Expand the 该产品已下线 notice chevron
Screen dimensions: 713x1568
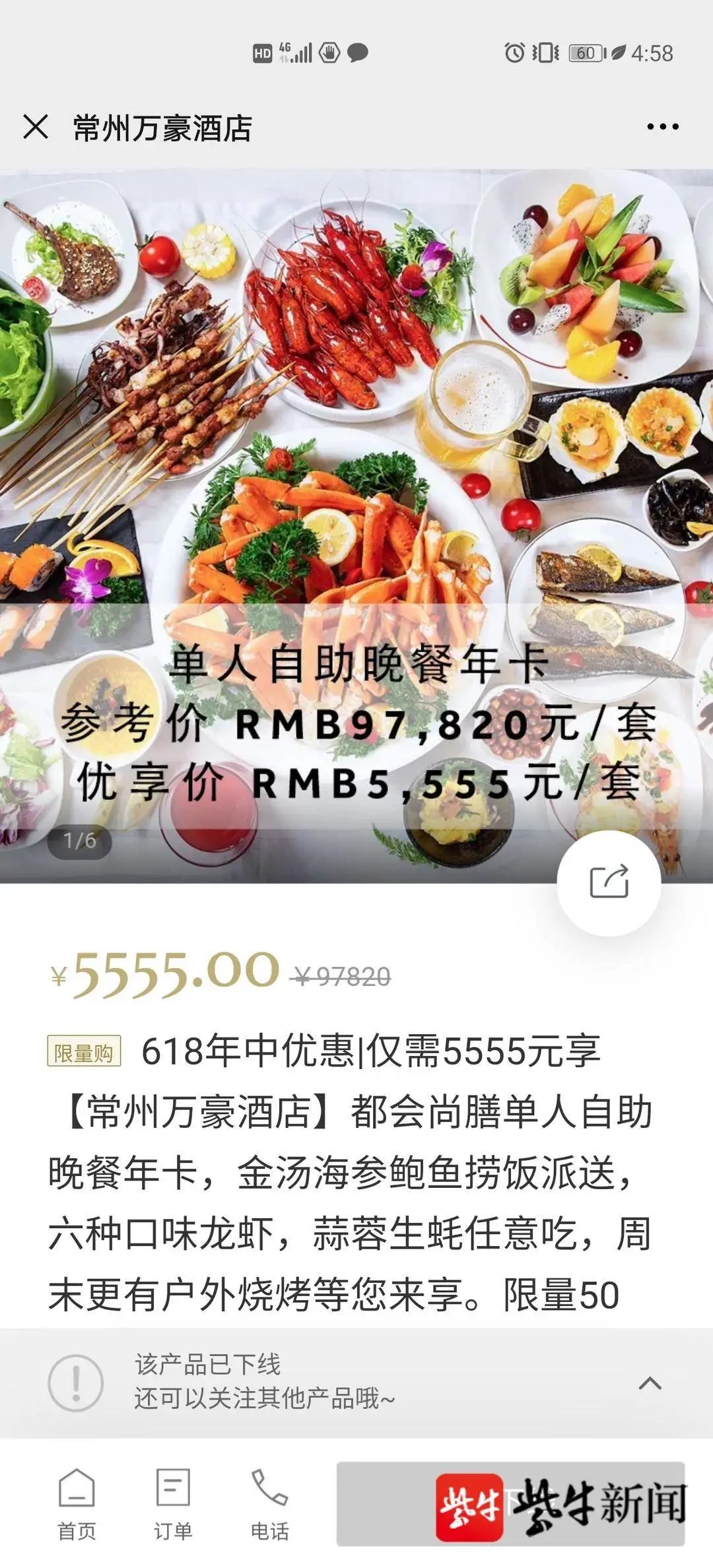650,1383
